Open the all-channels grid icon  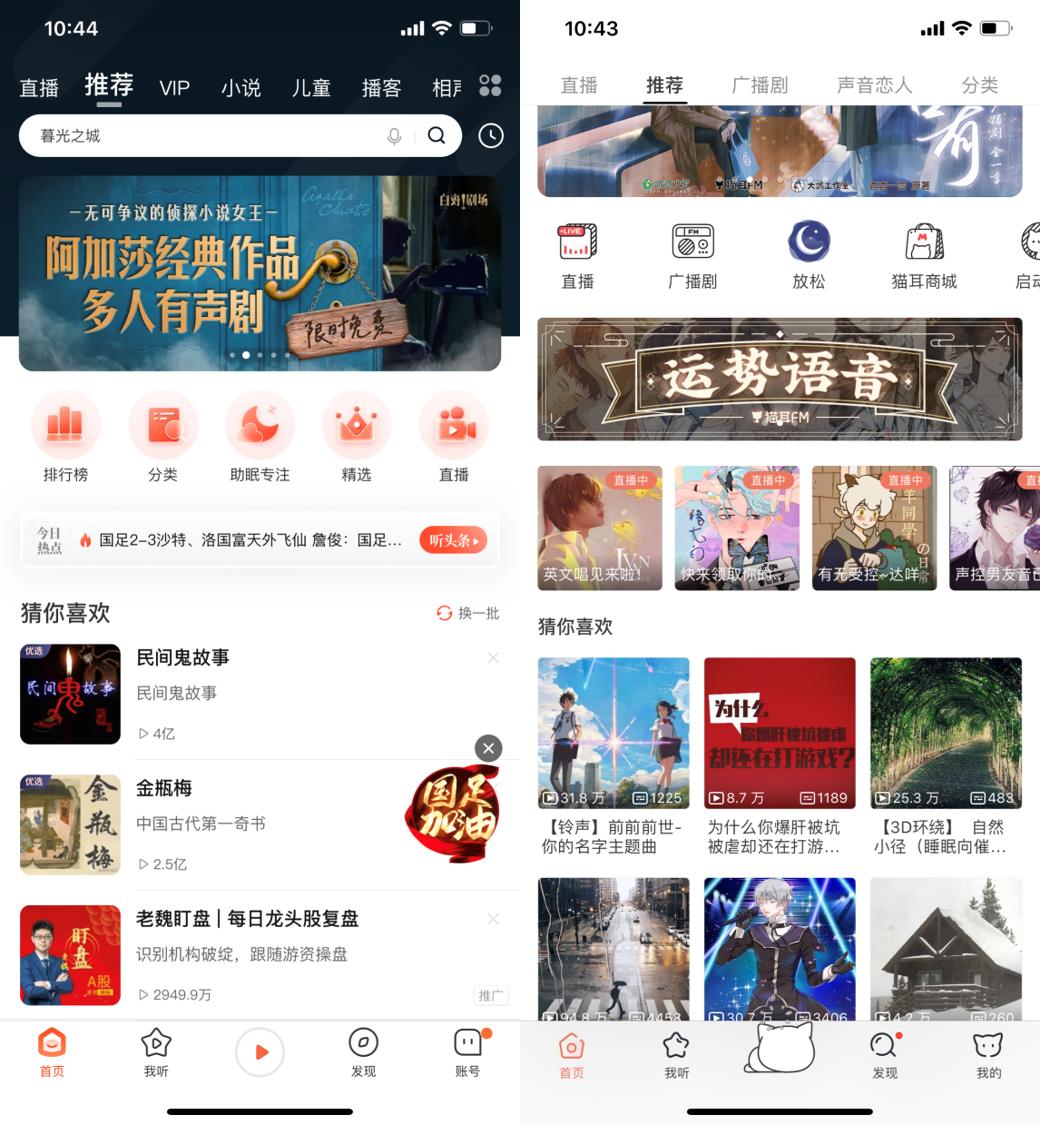pyautogui.click(x=490, y=85)
